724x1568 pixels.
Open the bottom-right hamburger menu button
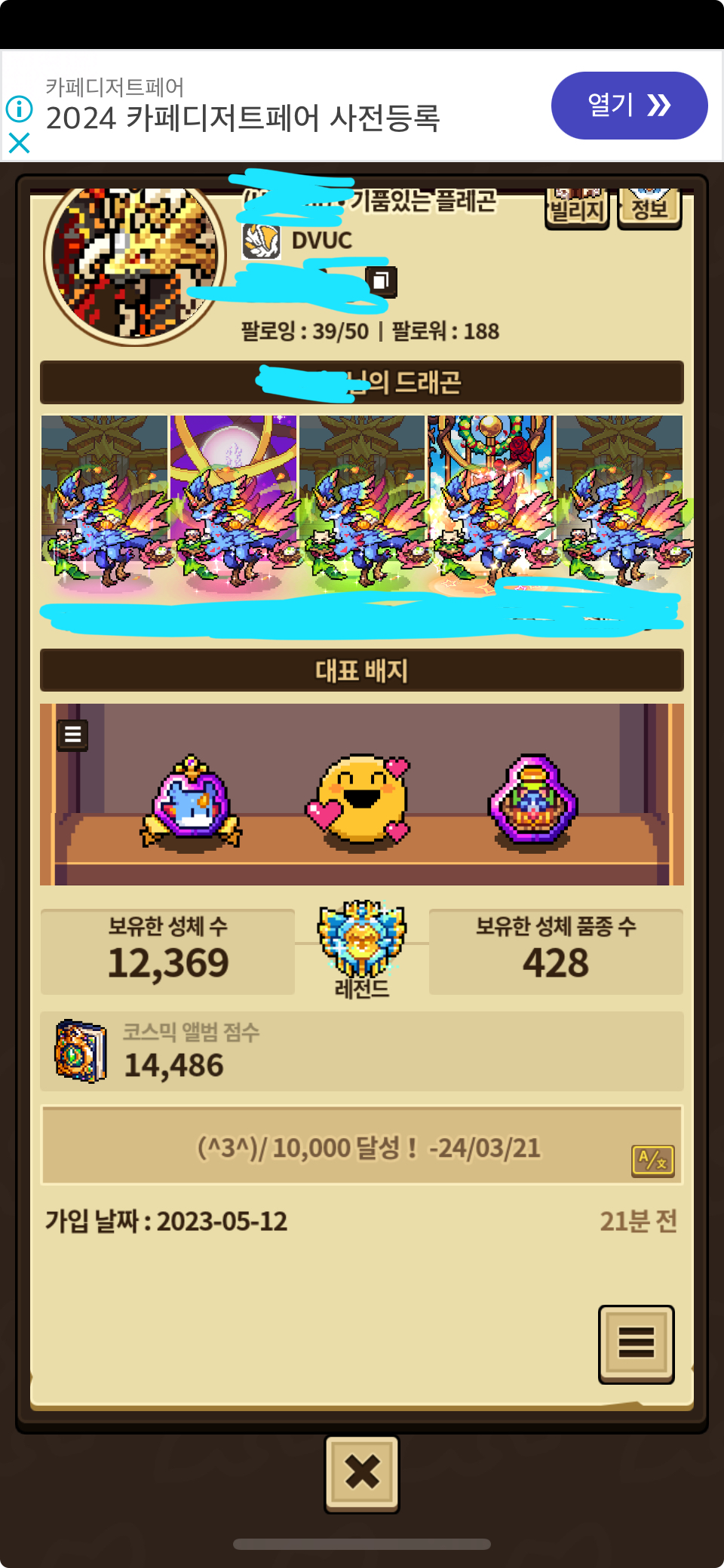(636, 1343)
